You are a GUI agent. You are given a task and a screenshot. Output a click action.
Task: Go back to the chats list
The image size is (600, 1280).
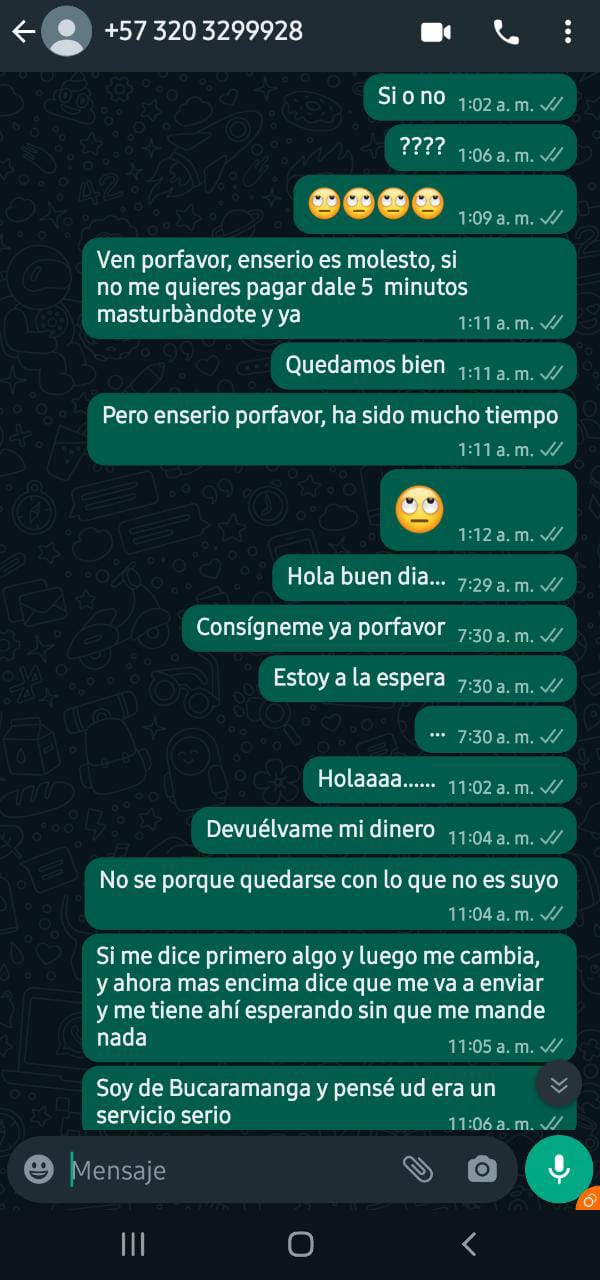click(23, 32)
